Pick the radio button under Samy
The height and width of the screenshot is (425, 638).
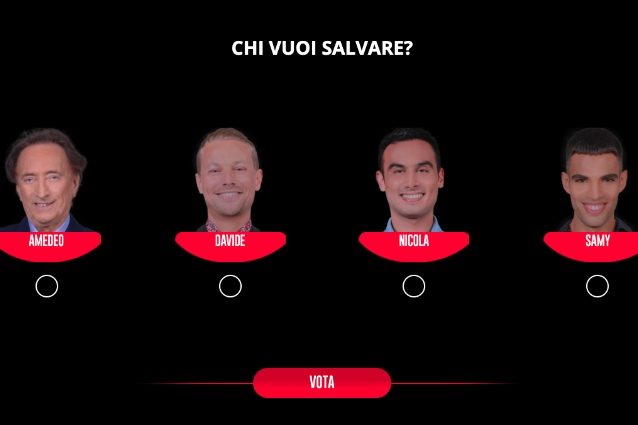[x=597, y=287]
